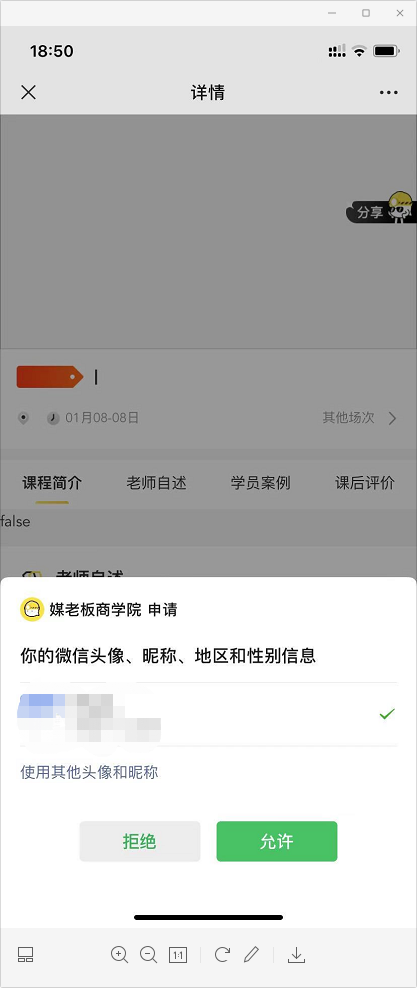
Task: Switch to the 课后评价 tab
Action: 365,483
